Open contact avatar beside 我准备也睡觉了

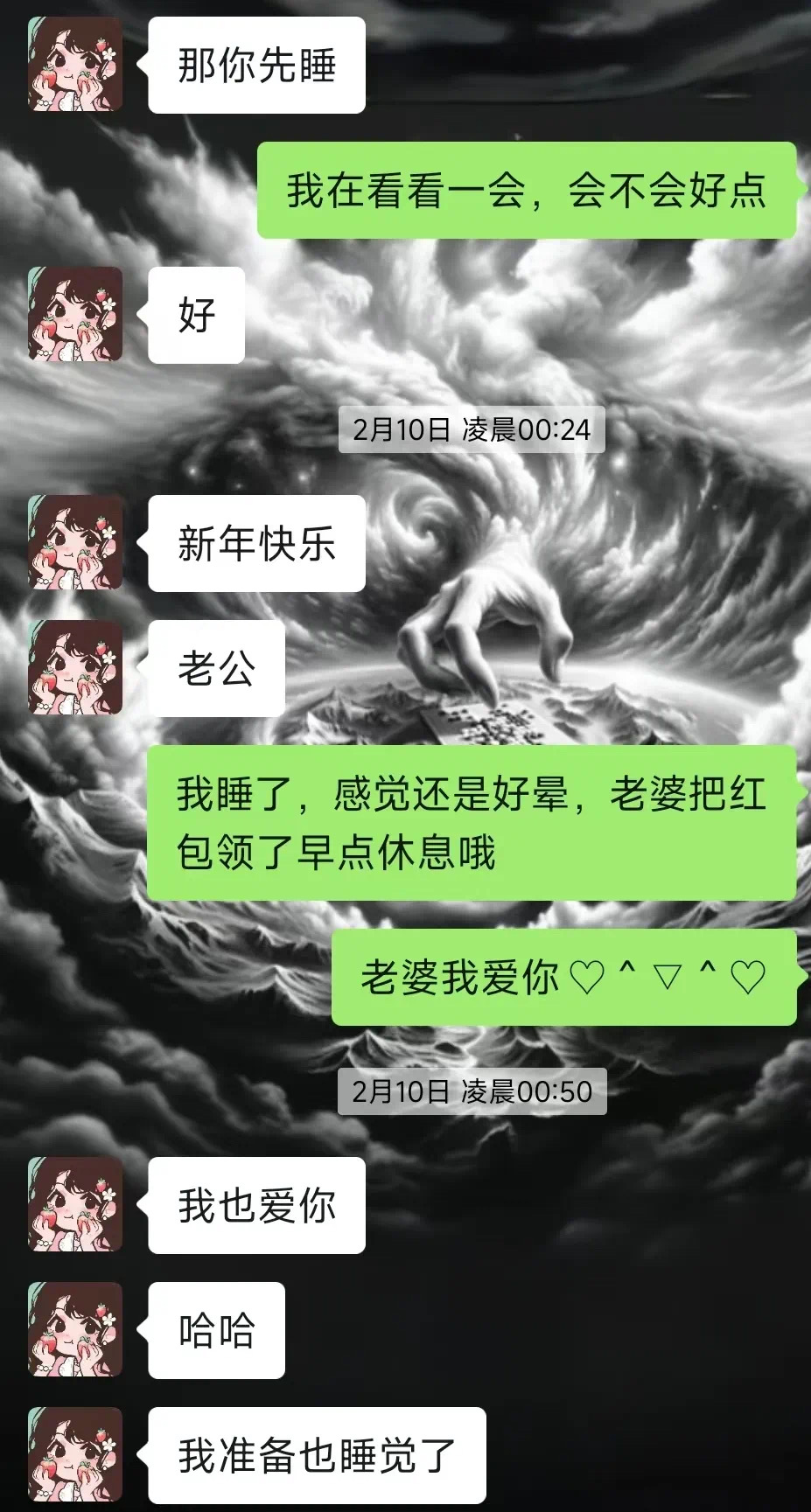tap(75, 1454)
